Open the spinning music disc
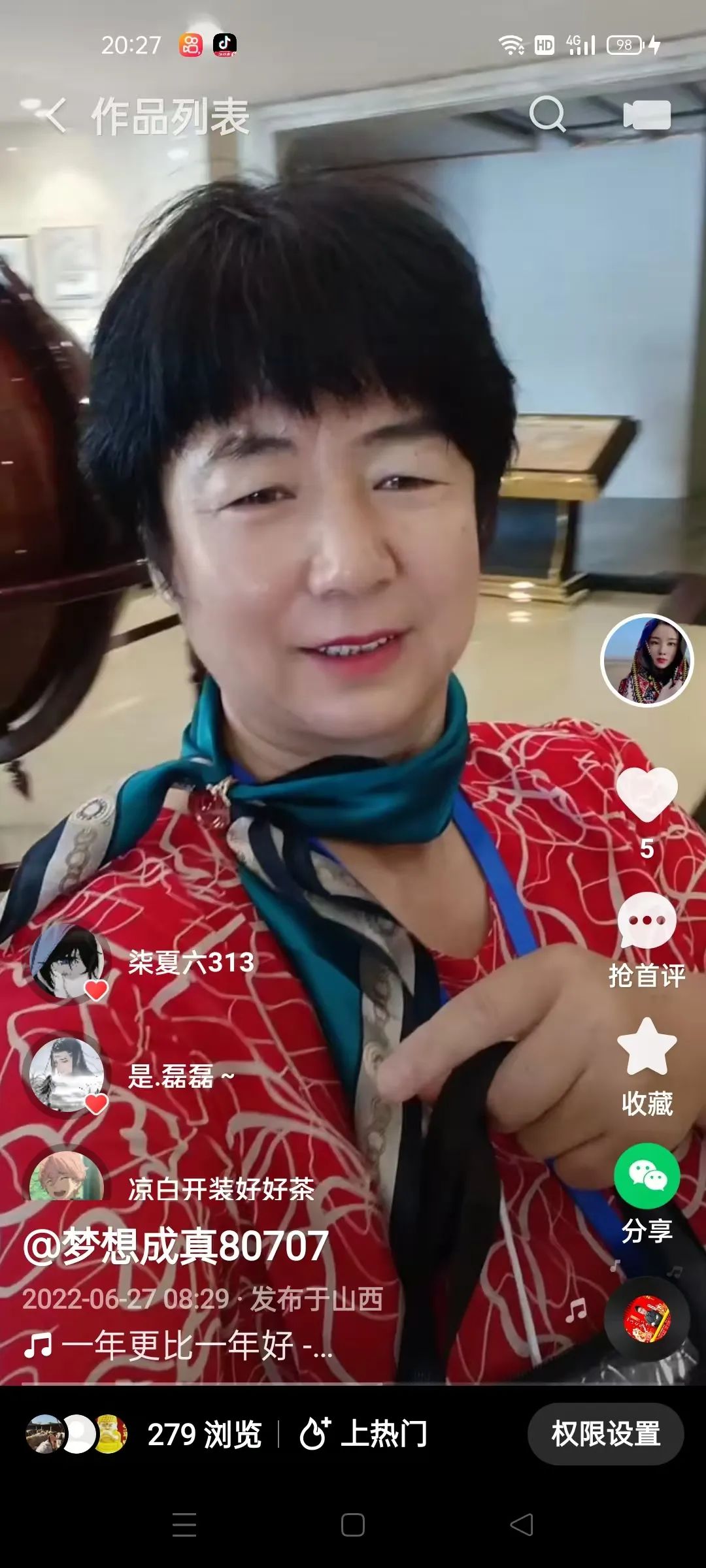Image resolution: width=706 pixels, height=1568 pixels. click(647, 1318)
